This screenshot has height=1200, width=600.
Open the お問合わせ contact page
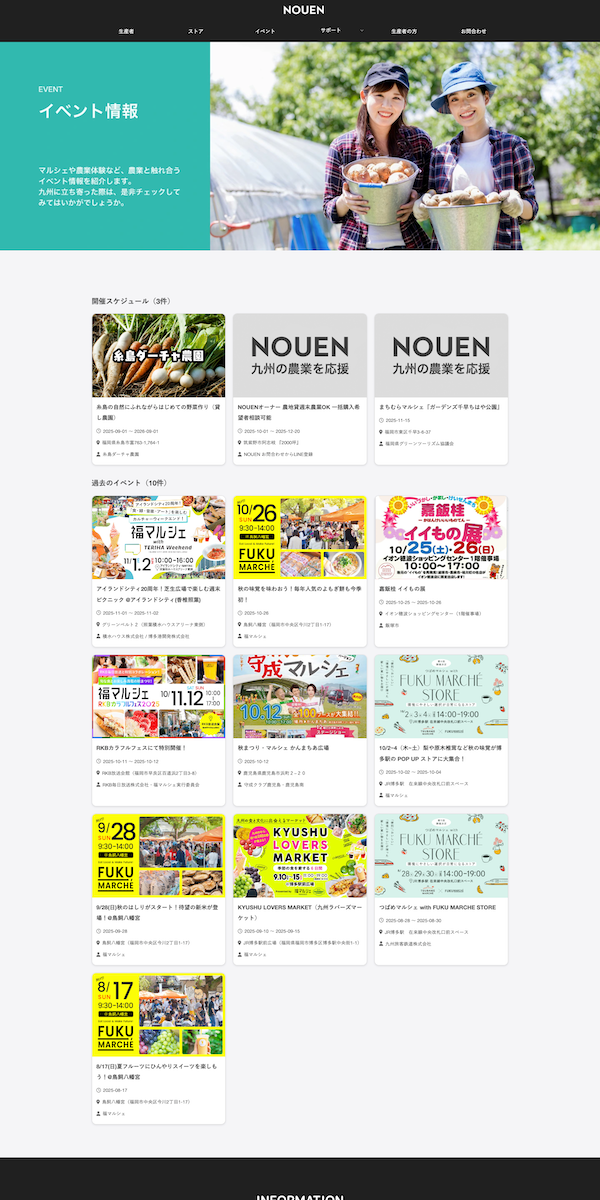(474, 31)
